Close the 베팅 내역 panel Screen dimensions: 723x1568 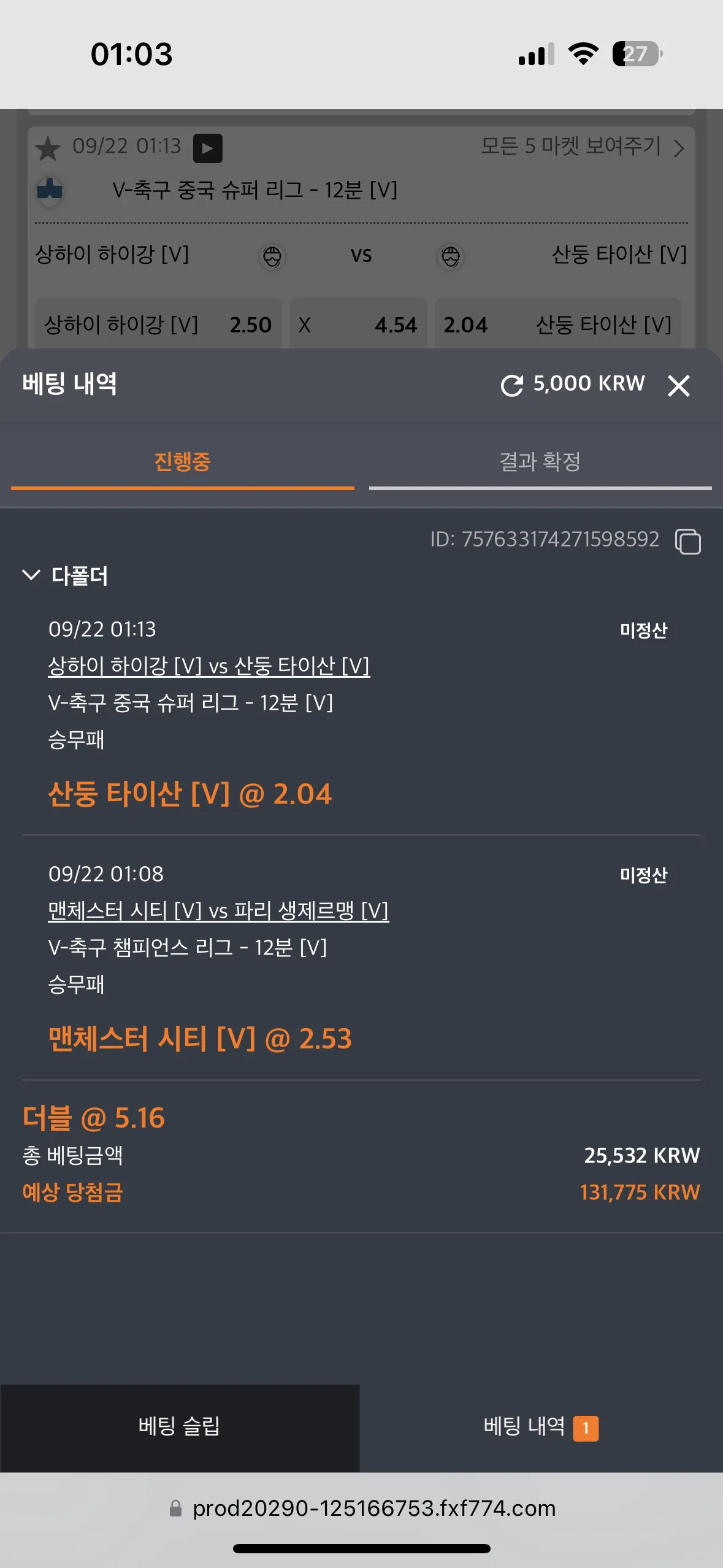point(678,386)
